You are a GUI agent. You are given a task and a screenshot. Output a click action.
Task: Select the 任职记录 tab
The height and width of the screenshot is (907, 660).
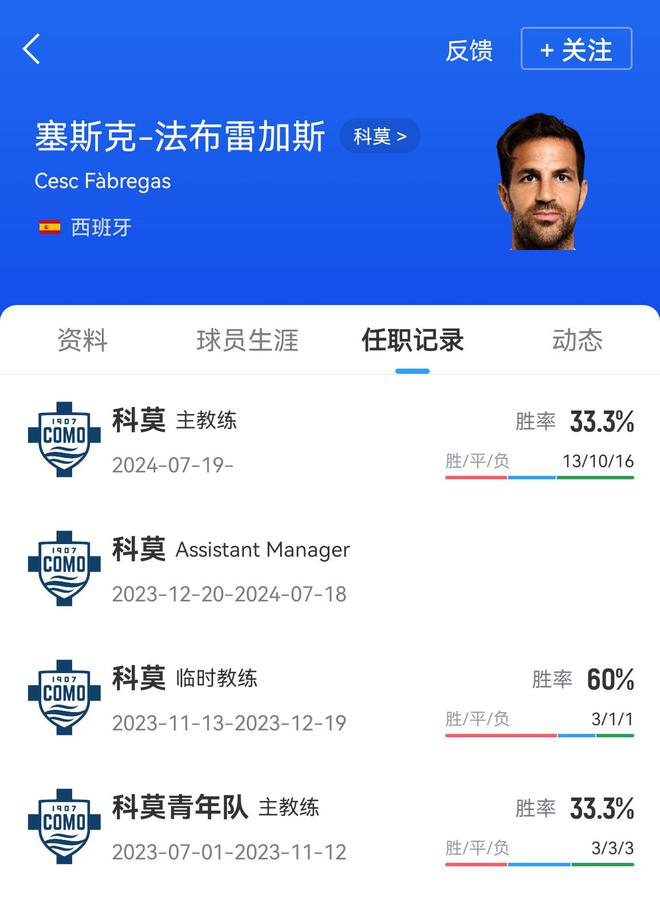pos(412,340)
